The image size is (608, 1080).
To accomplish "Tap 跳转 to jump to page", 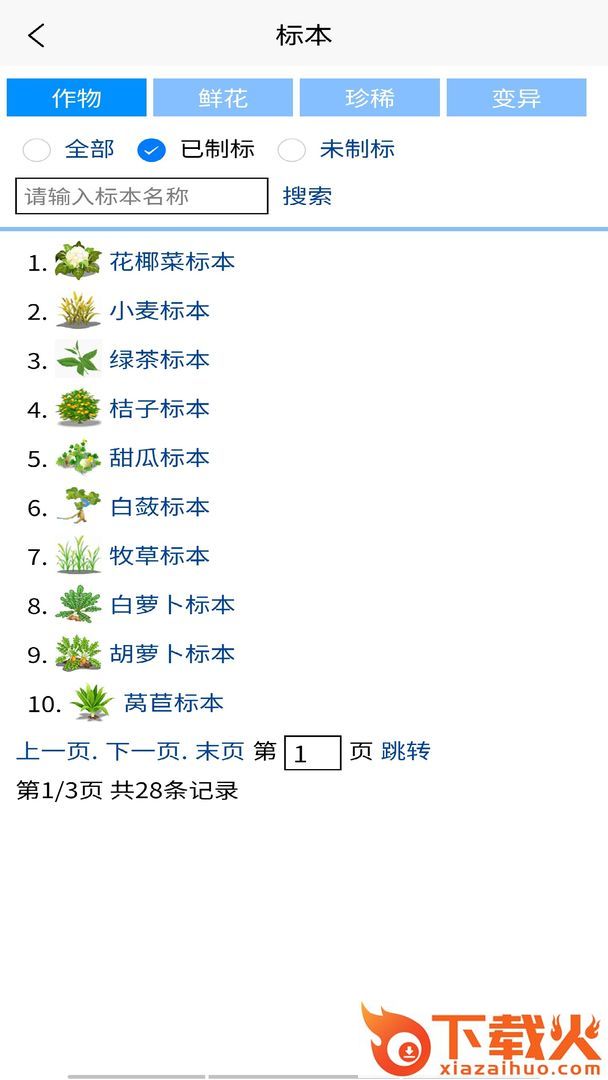I will [406, 751].
